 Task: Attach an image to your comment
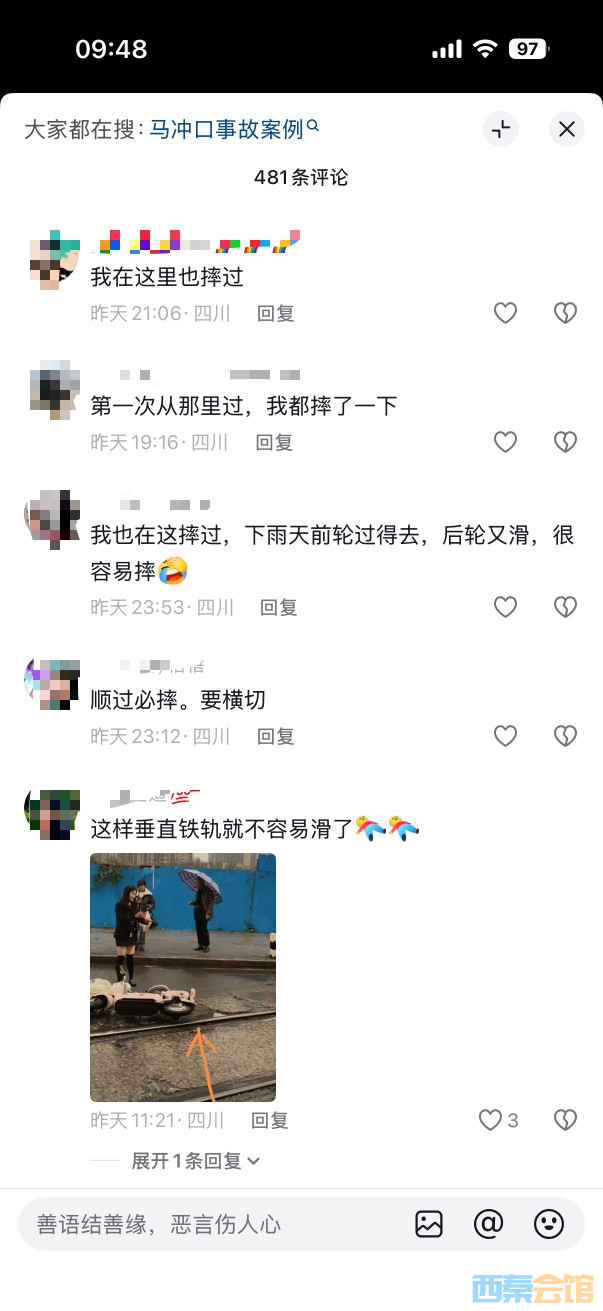click(x=429, y=1224)
